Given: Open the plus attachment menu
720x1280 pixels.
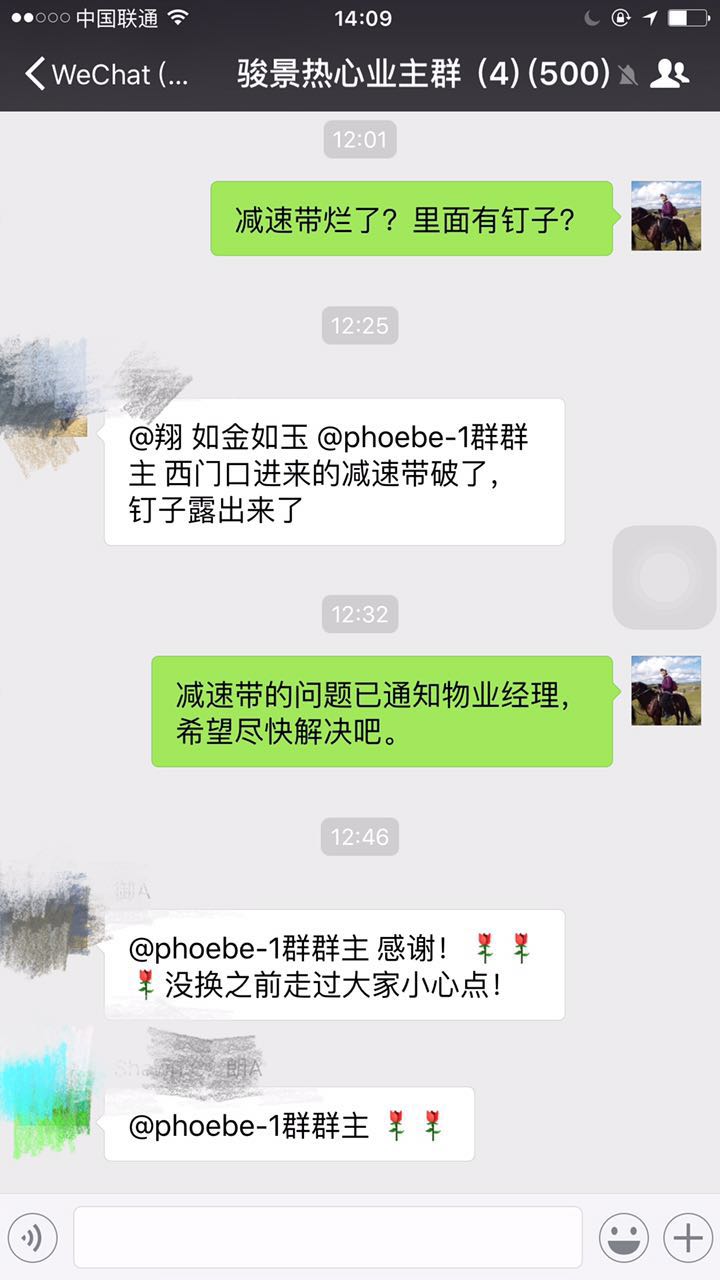Looking at the screenshot, I should click(x=688, y=1238).
